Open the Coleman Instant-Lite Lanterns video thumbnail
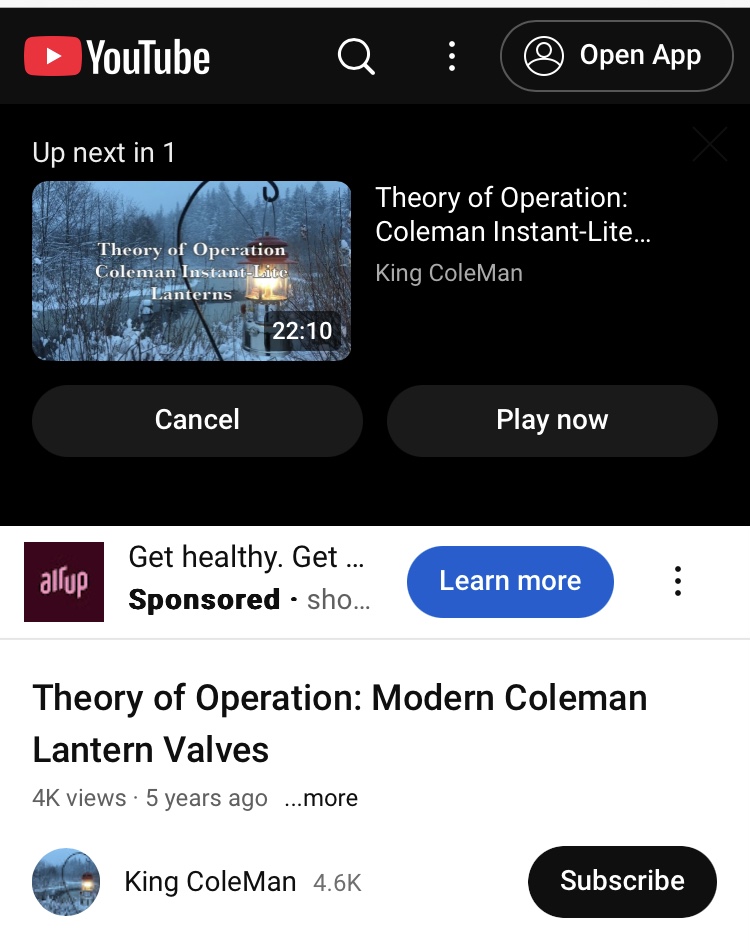The width and height of the screenshot is (750, 950). 191,270
